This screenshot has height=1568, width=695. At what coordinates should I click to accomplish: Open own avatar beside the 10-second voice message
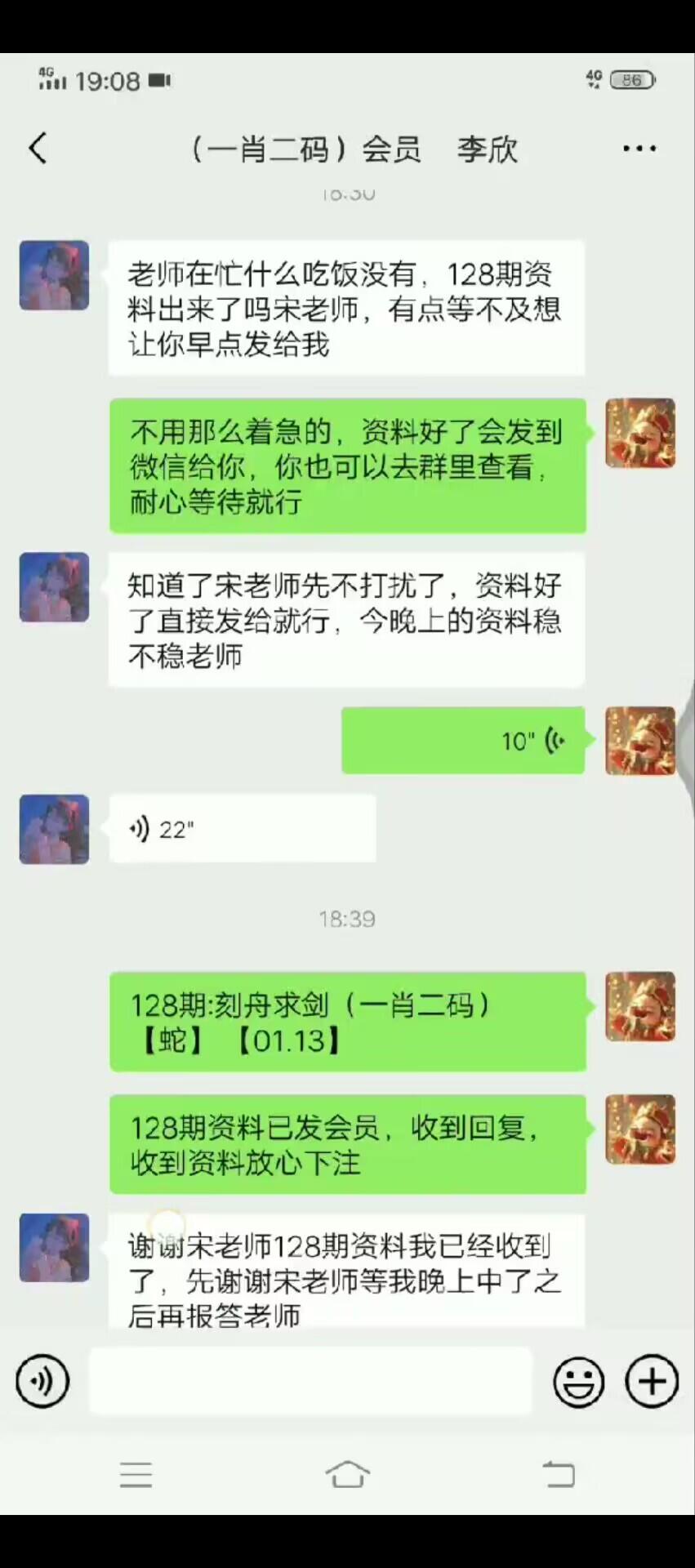(639, 741)
